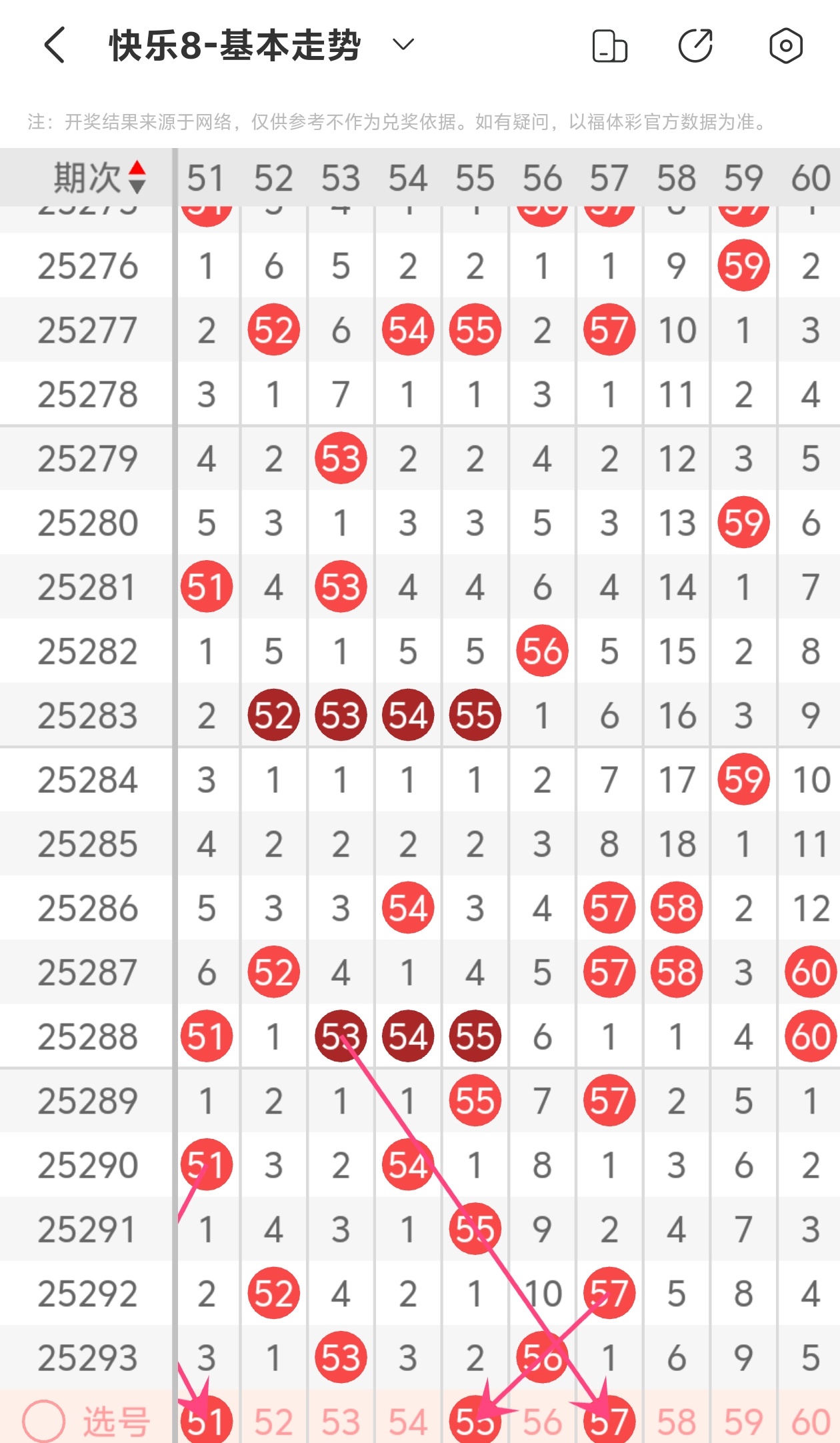Select number 53 in the selection row

[x=341, y=1421]
